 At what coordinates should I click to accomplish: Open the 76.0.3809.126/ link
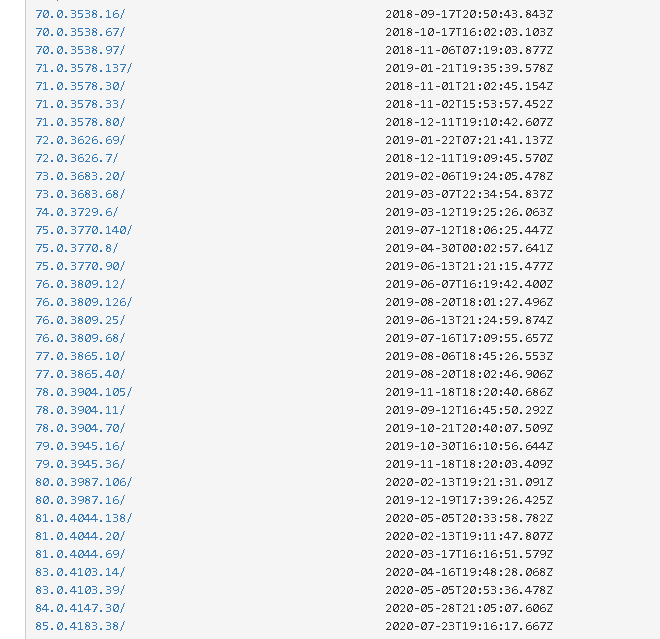83,302
